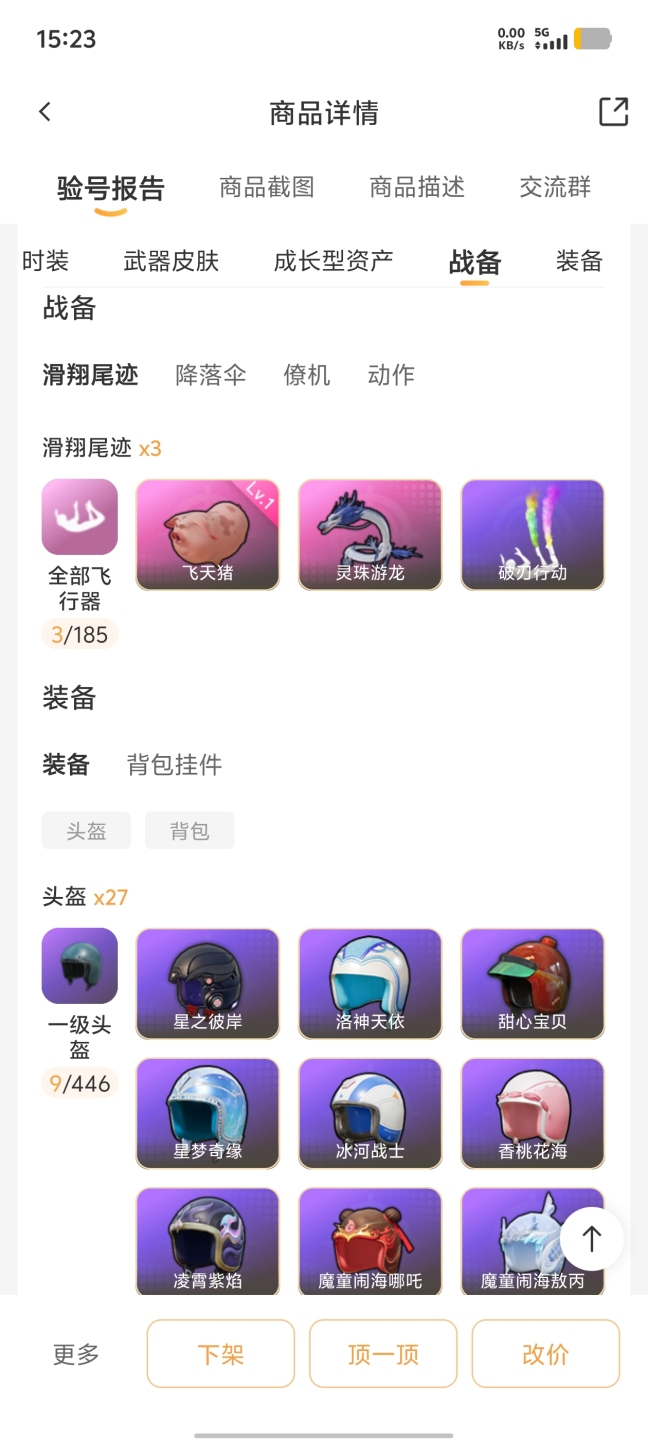The width and height of the screenshot is (648, 1440).
Task: Tap the 下架 button
Action: coord(221,1354)
